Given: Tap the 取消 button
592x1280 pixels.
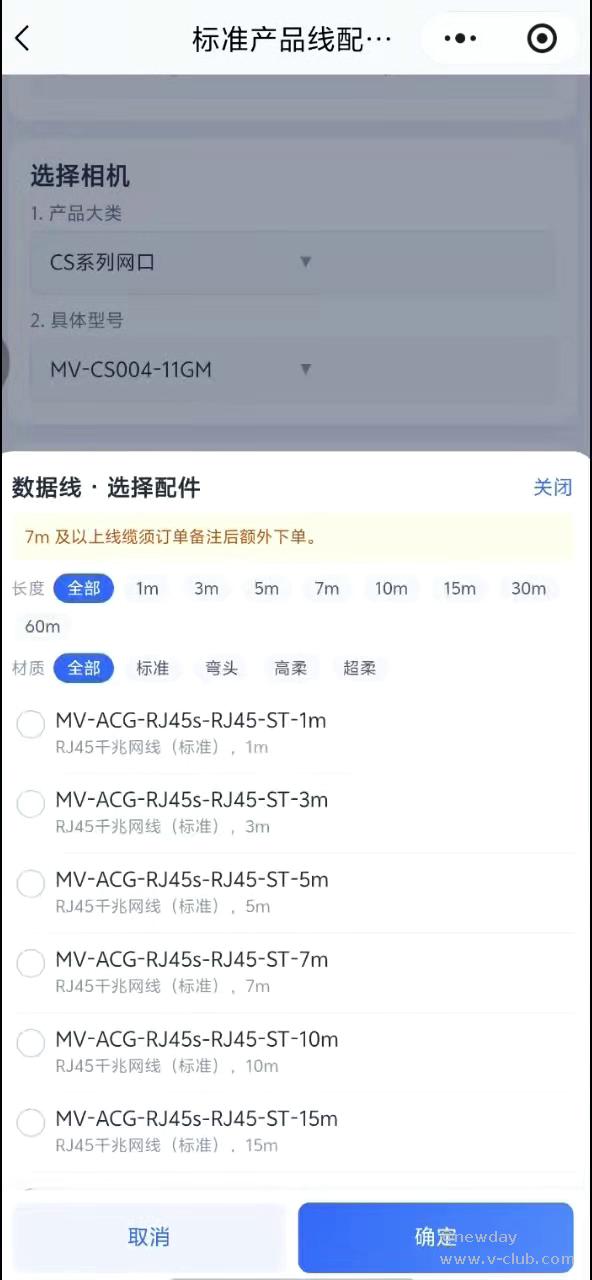Looking at the screenshot, I should tap(149, 1237).
